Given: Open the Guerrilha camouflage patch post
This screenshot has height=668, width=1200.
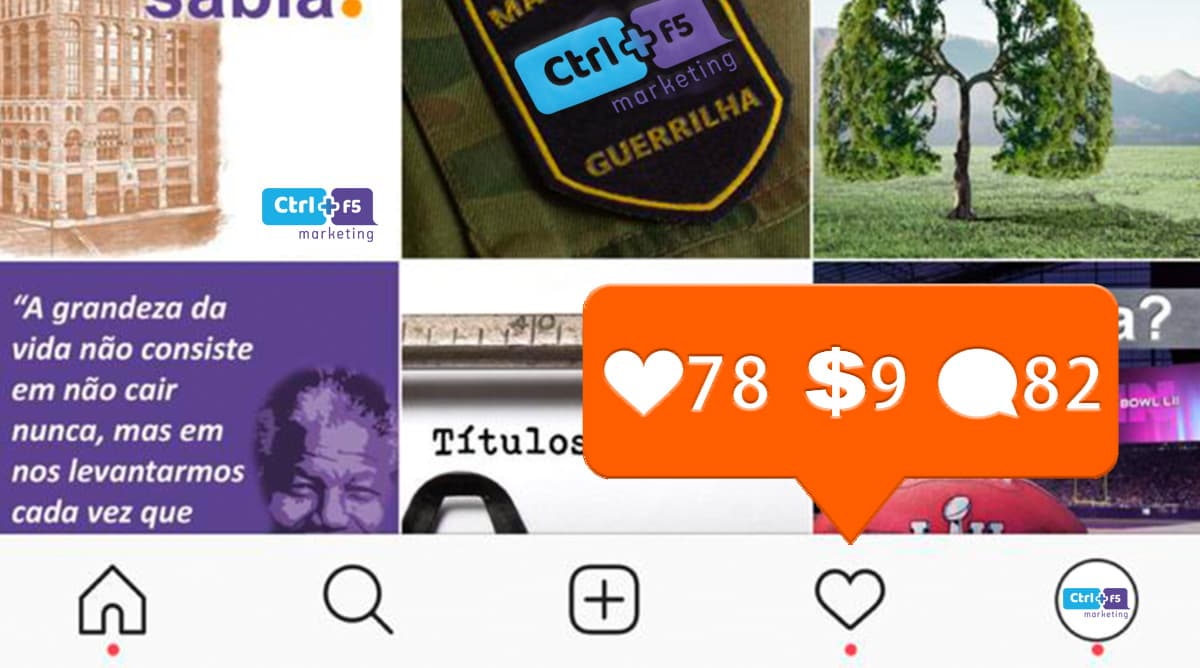Looking at the screenshot, I should click(x=606, y=128).
